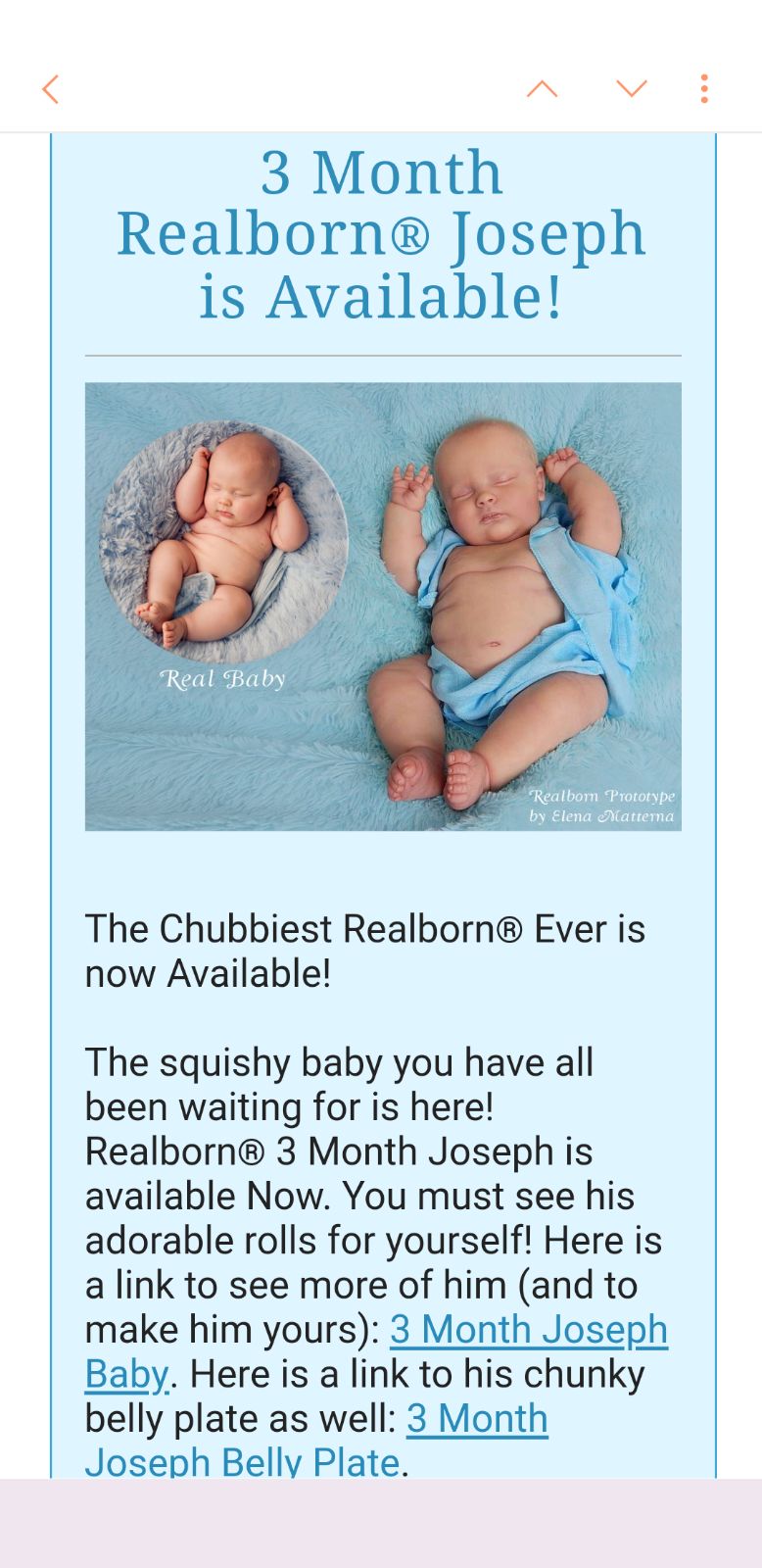Jump to the previous email
Viewport: 762px width, 1568px height.
(x=542, y=89)
